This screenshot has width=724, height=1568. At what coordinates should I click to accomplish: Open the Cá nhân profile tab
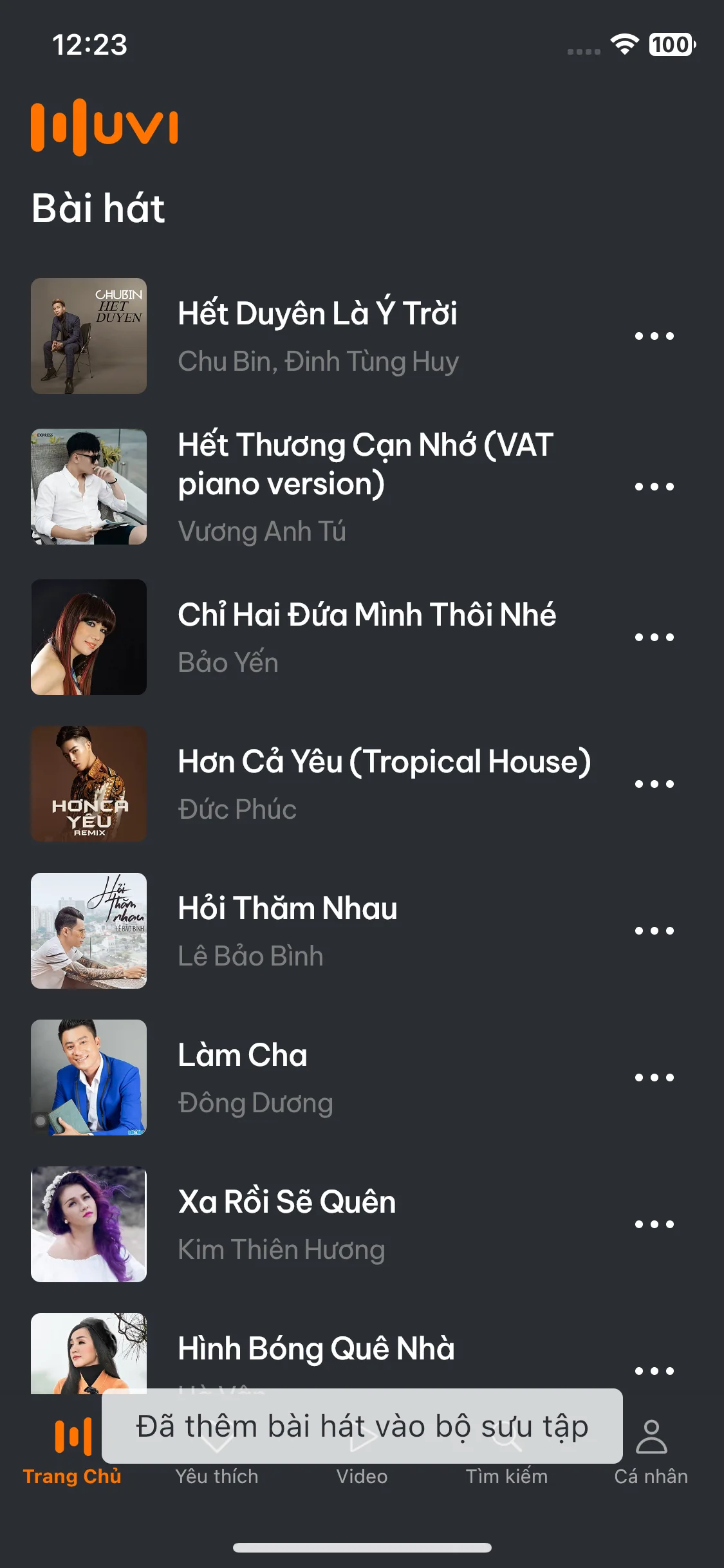[x=651, y=1452]
